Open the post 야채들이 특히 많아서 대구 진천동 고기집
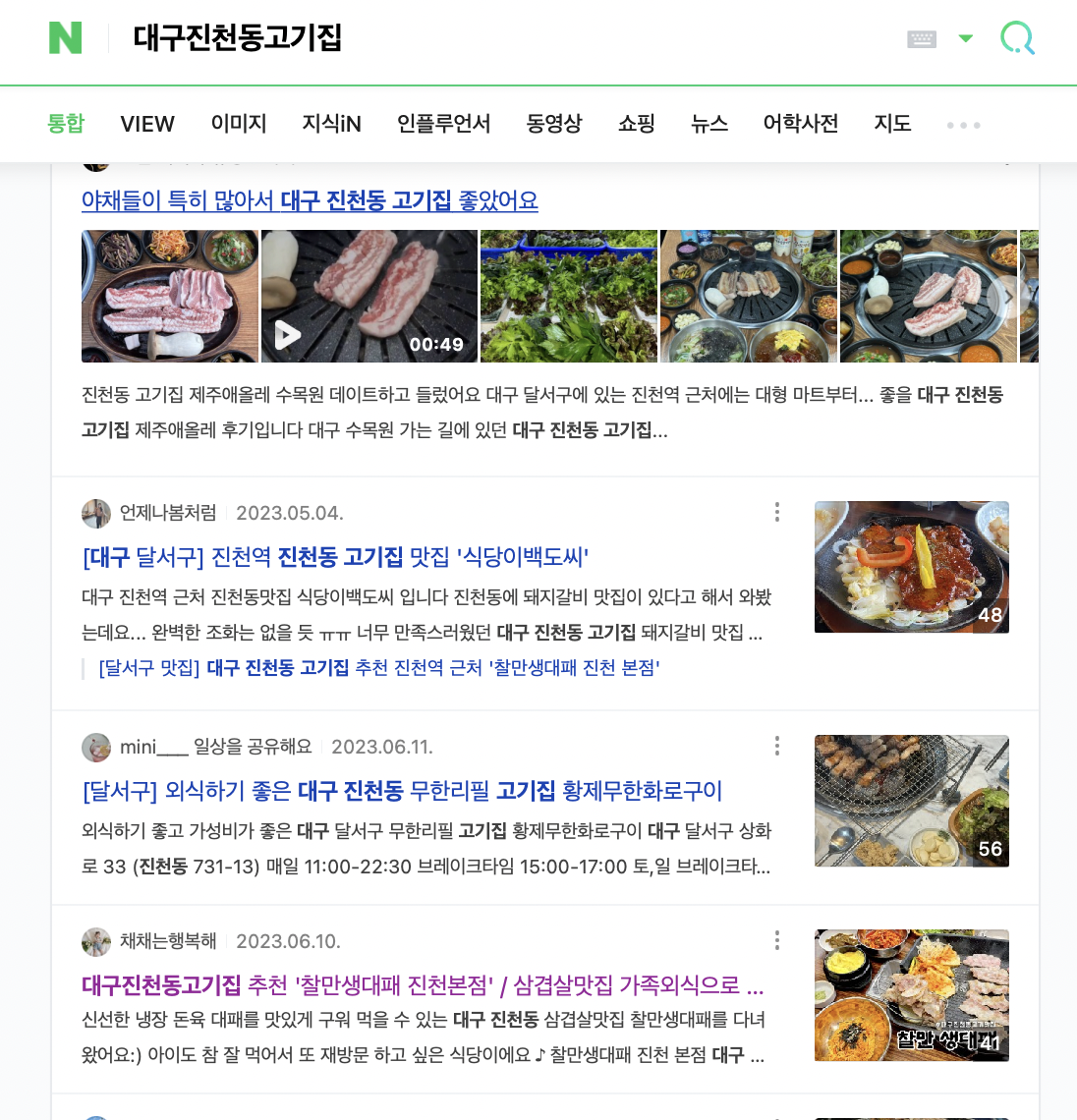The image size is (1077, 1120). 310,200
